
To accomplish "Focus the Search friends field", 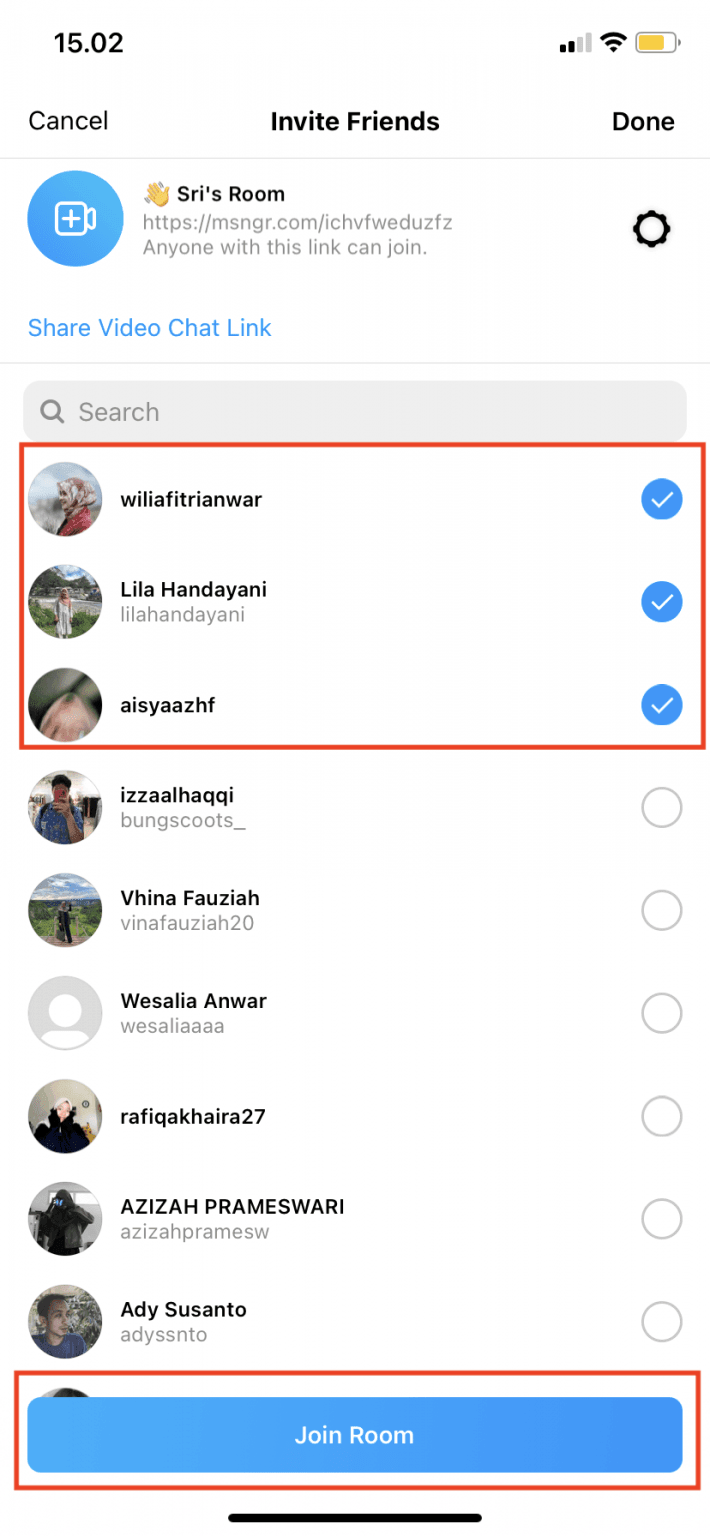I will coord(355,412).
